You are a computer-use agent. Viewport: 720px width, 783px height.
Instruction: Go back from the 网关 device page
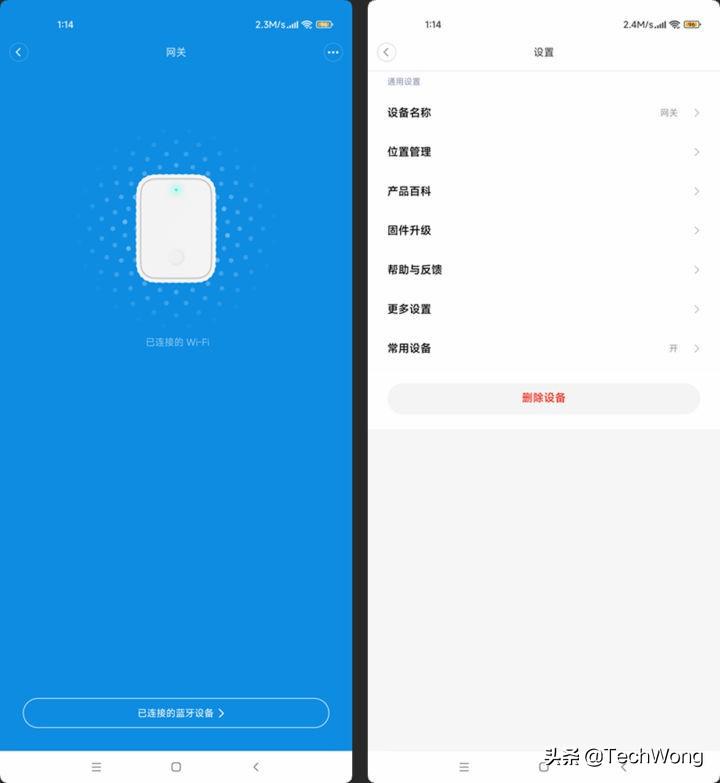tap(19, 52)
